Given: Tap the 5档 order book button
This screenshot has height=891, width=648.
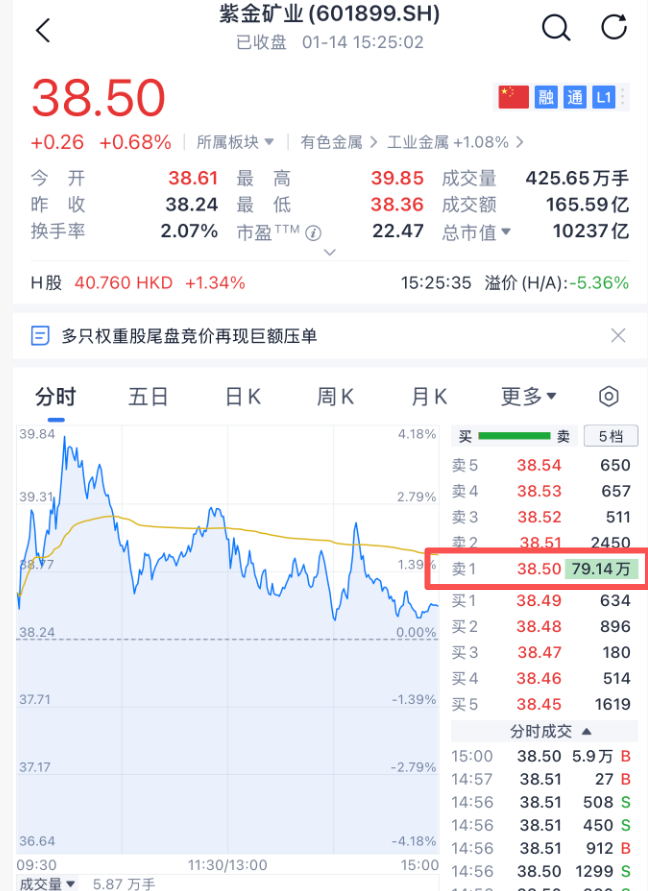Looking at the screenshot, I should tap(610, 437).
